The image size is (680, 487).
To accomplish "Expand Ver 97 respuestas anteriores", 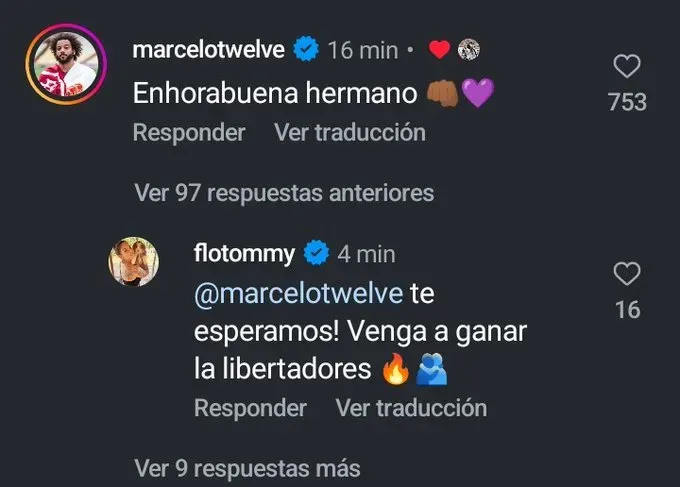I will 284,192.
